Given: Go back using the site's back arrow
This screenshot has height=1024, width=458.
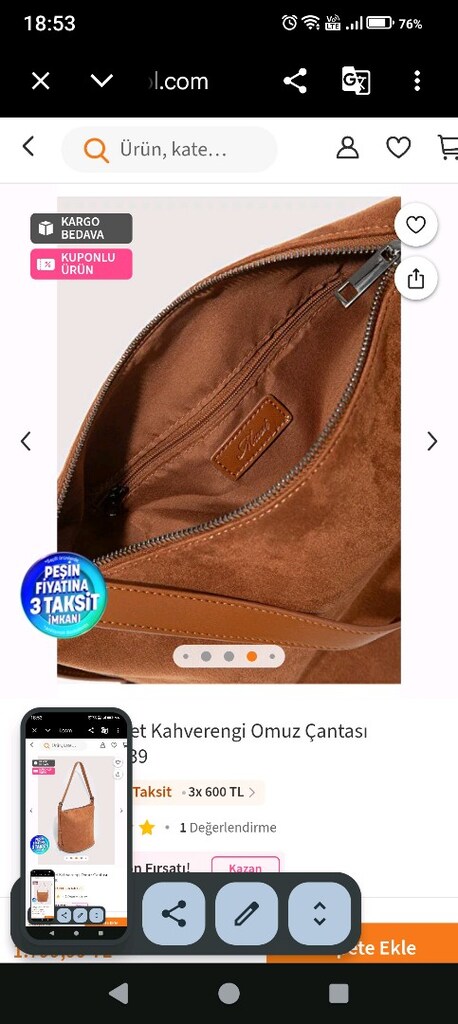Looking at the screenshot, I should pos(27,146).
